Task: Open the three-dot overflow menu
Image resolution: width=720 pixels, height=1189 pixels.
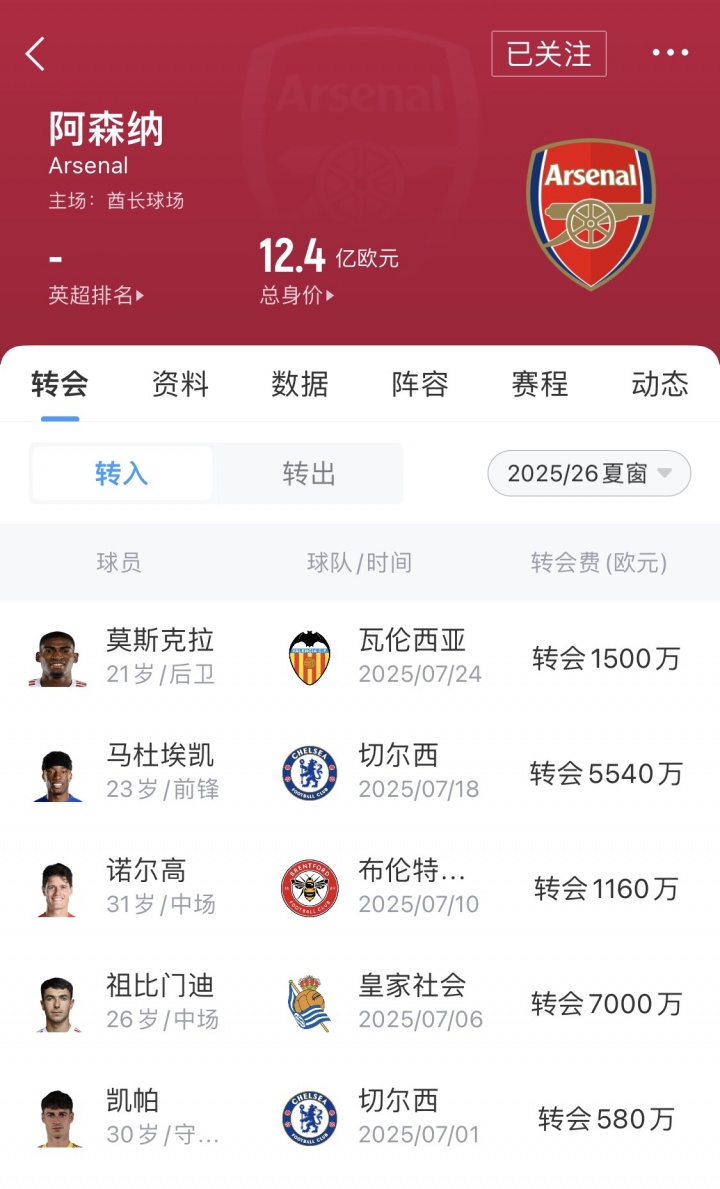Action: point(670,54)
